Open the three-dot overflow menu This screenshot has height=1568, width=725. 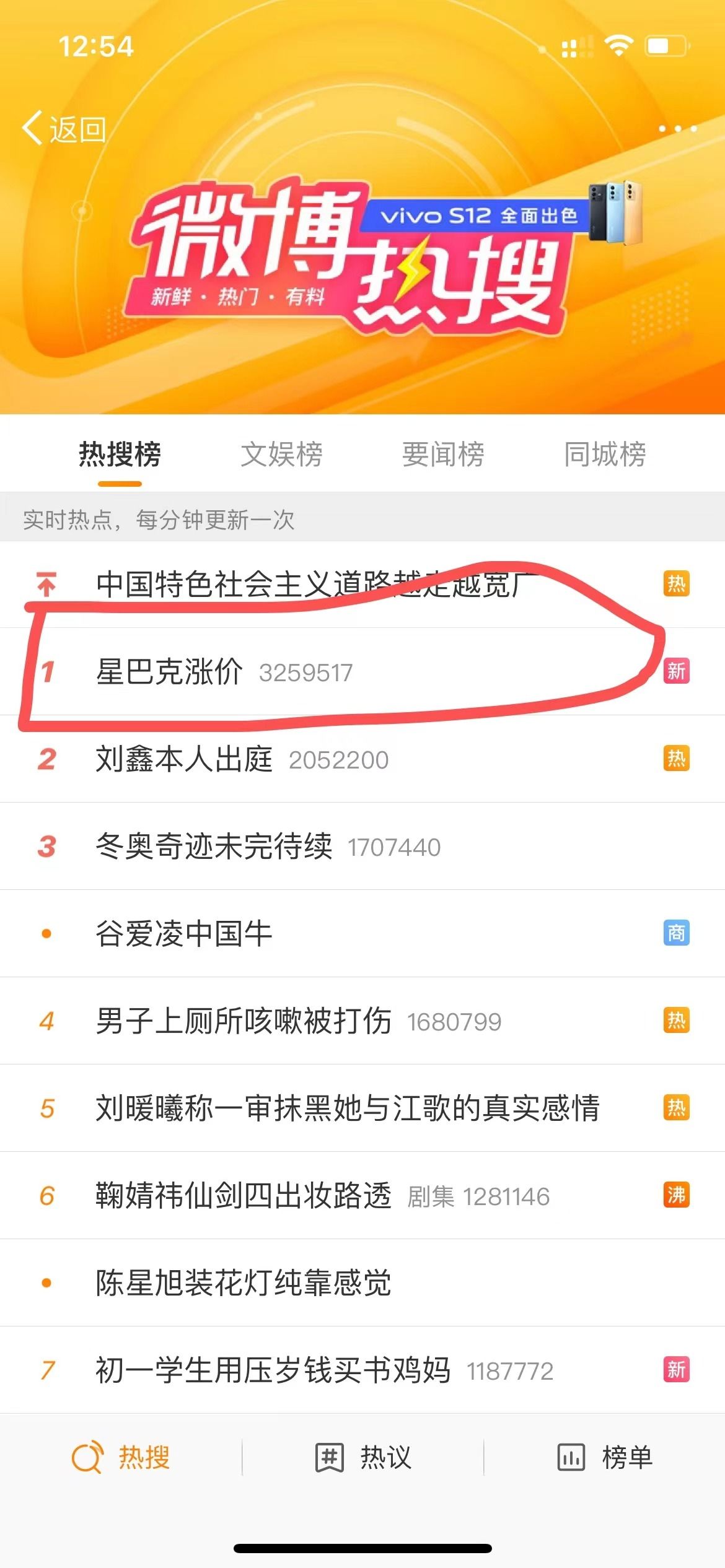tap(677, 129)
